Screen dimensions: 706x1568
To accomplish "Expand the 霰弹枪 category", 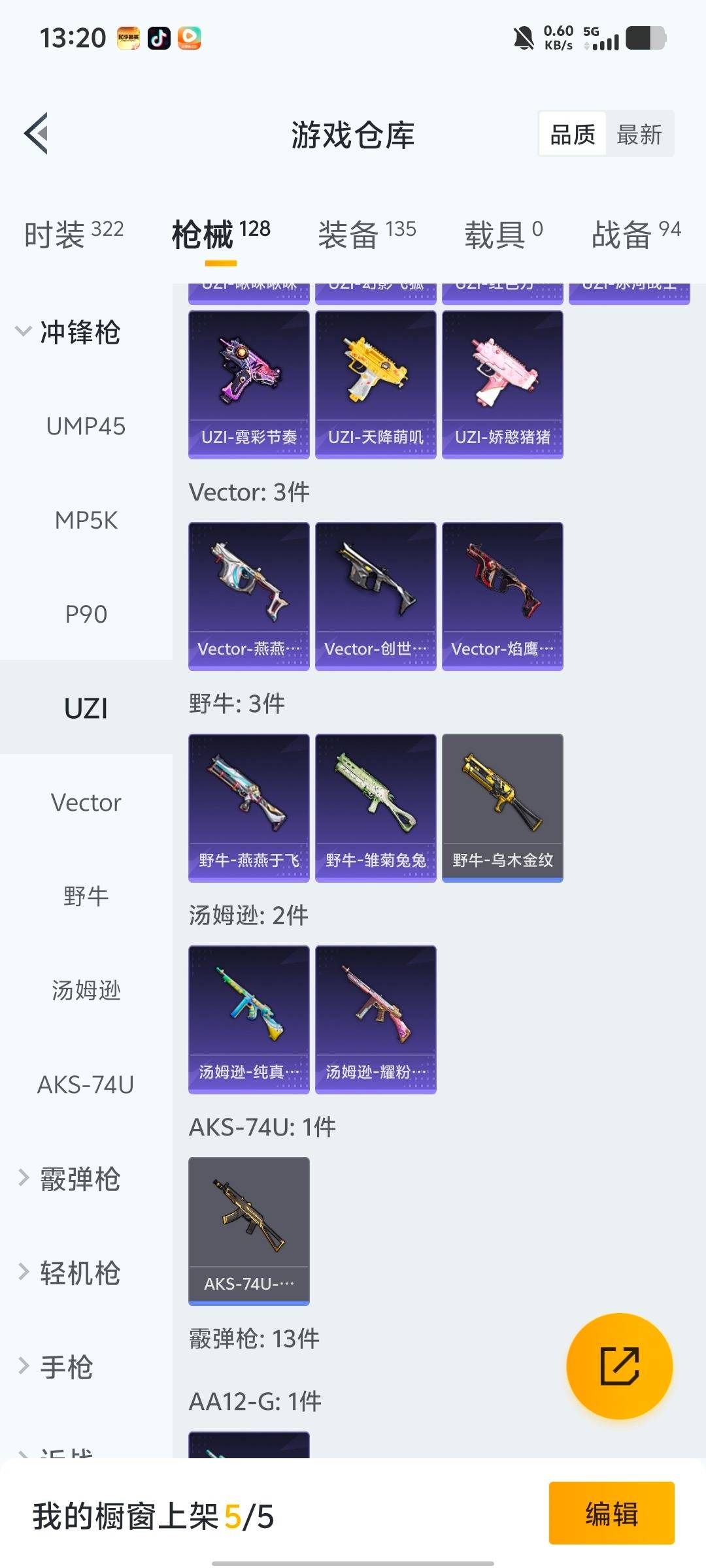I will 69,1179.
